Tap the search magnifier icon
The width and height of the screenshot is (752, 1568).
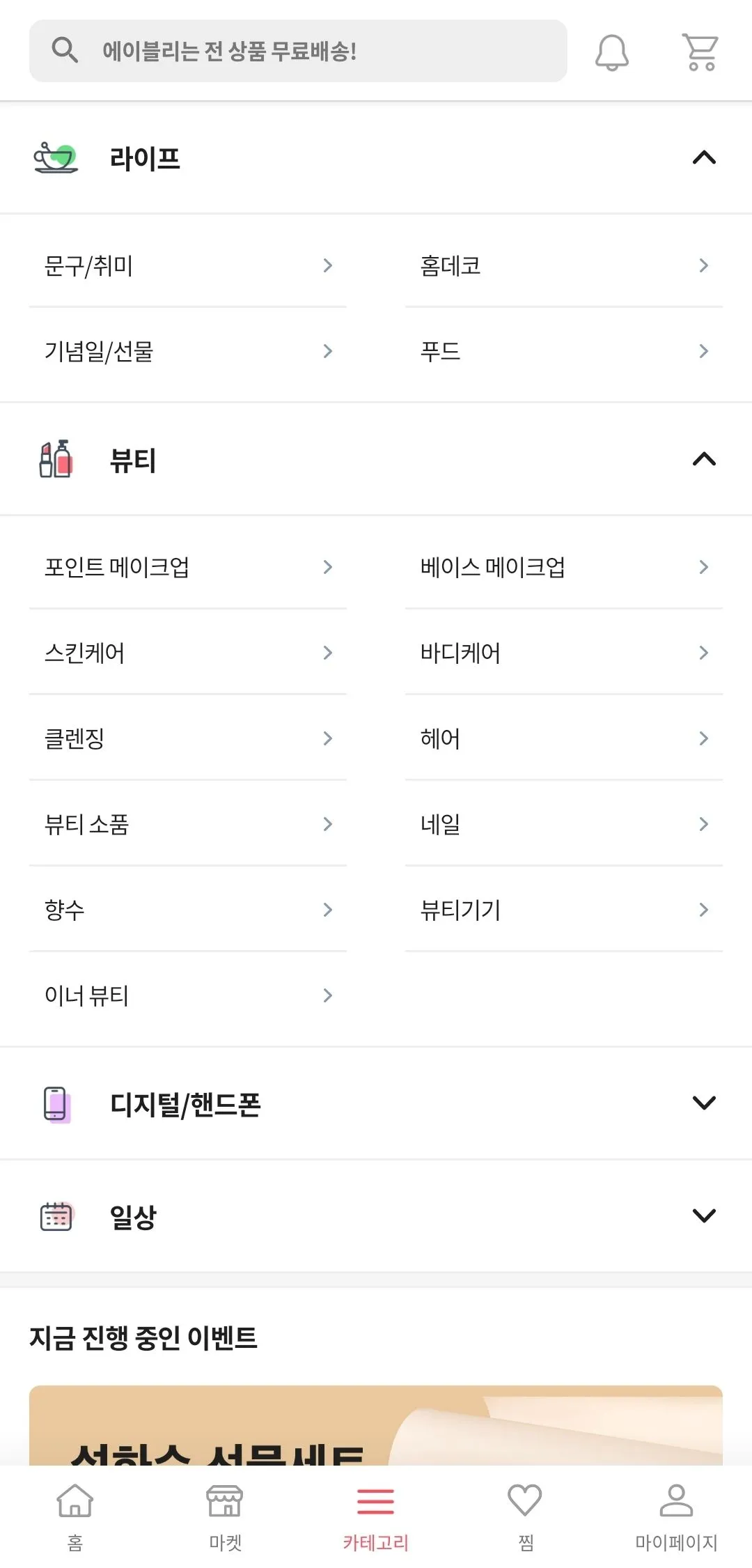click(64, 50)
